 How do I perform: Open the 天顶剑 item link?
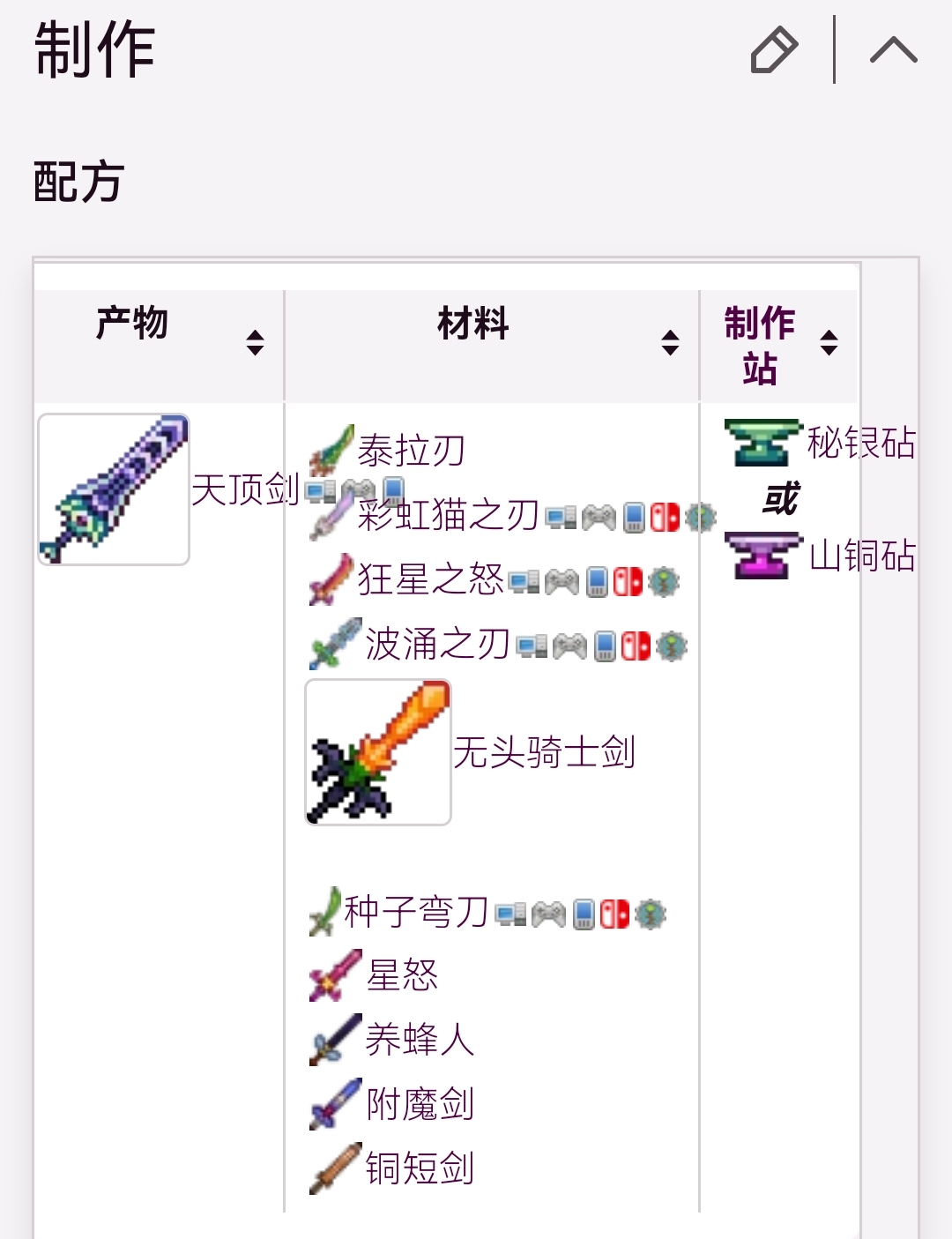point(245,489)
